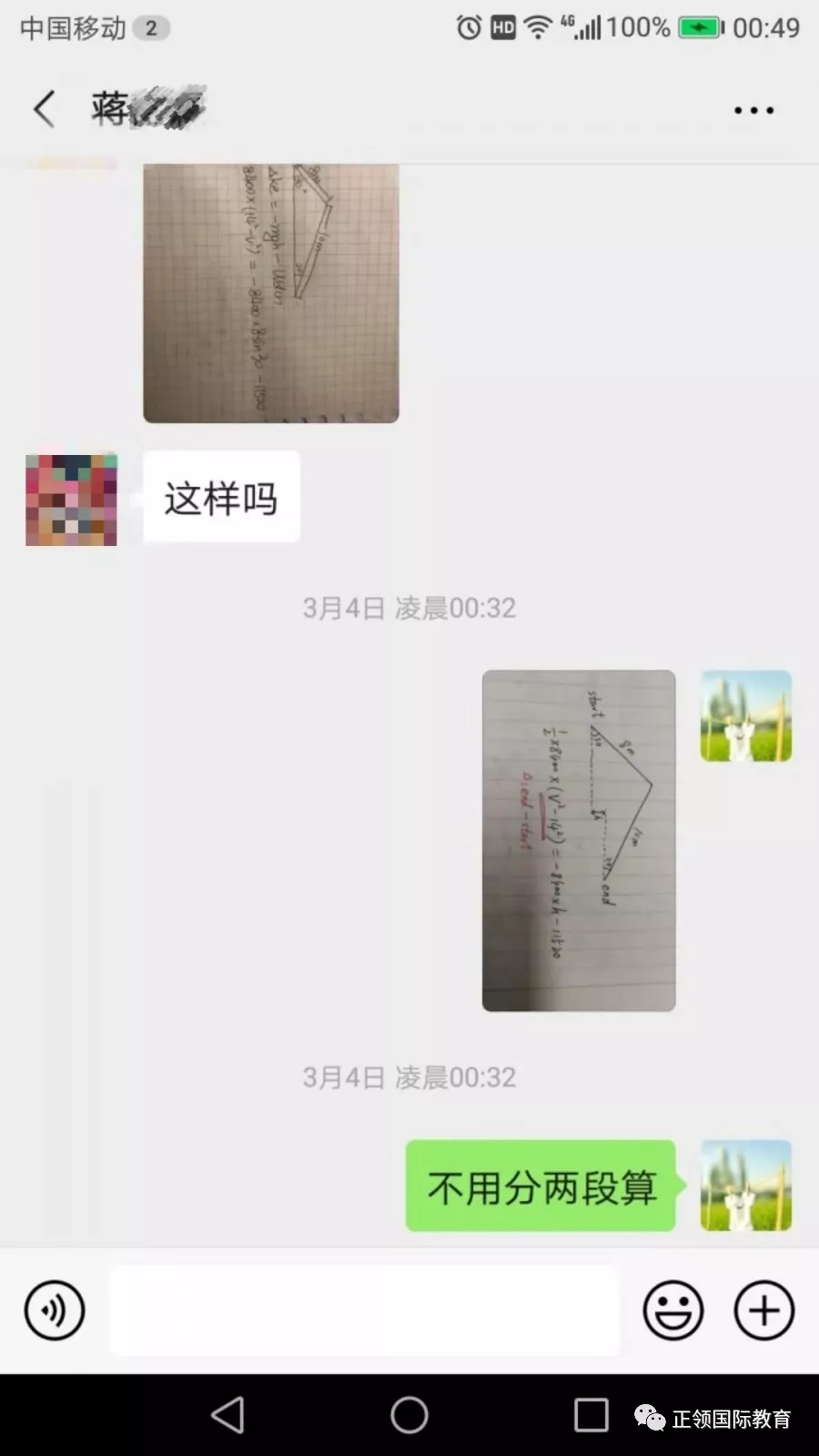This screenshot has height=1456, width=819.
Task: Focus the message text field
Action: pos(364,1310)
